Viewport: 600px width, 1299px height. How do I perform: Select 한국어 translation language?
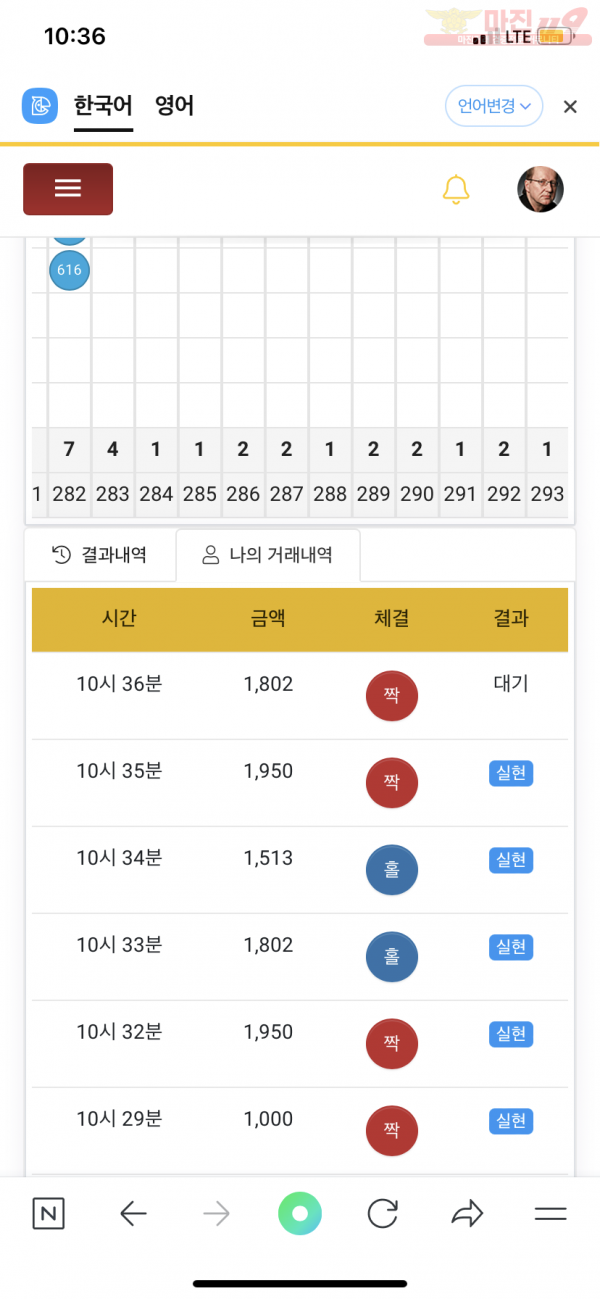pyautogui.click(x=102, y=106)
